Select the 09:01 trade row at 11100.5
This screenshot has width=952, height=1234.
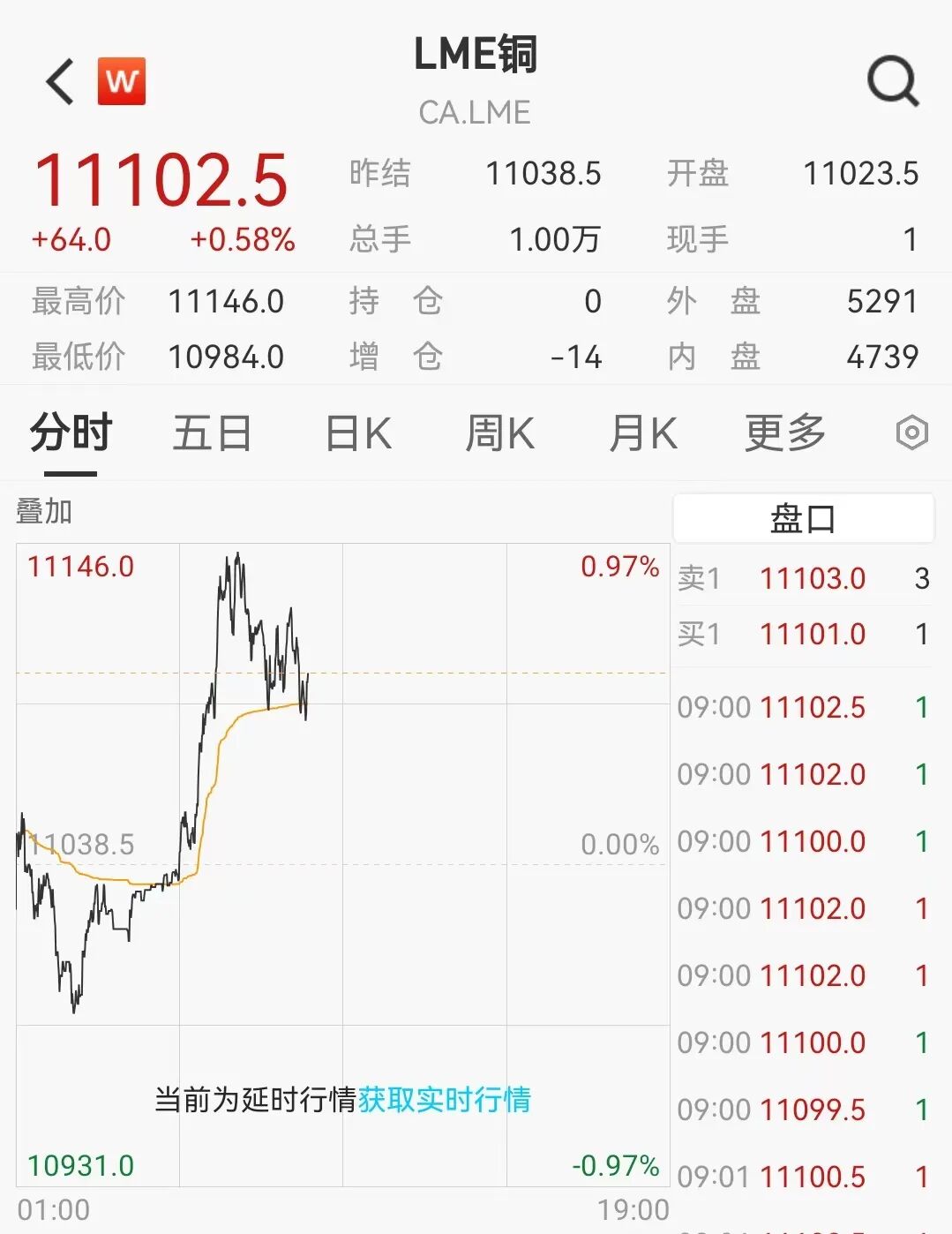[794, 1177]
